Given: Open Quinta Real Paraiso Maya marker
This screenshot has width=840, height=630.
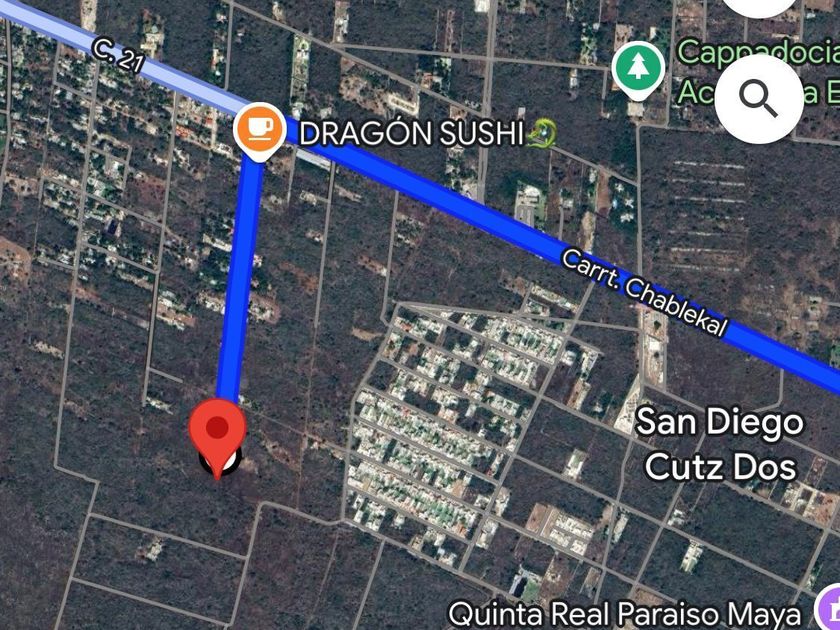Looking at the screenshot, I should 829,608.
